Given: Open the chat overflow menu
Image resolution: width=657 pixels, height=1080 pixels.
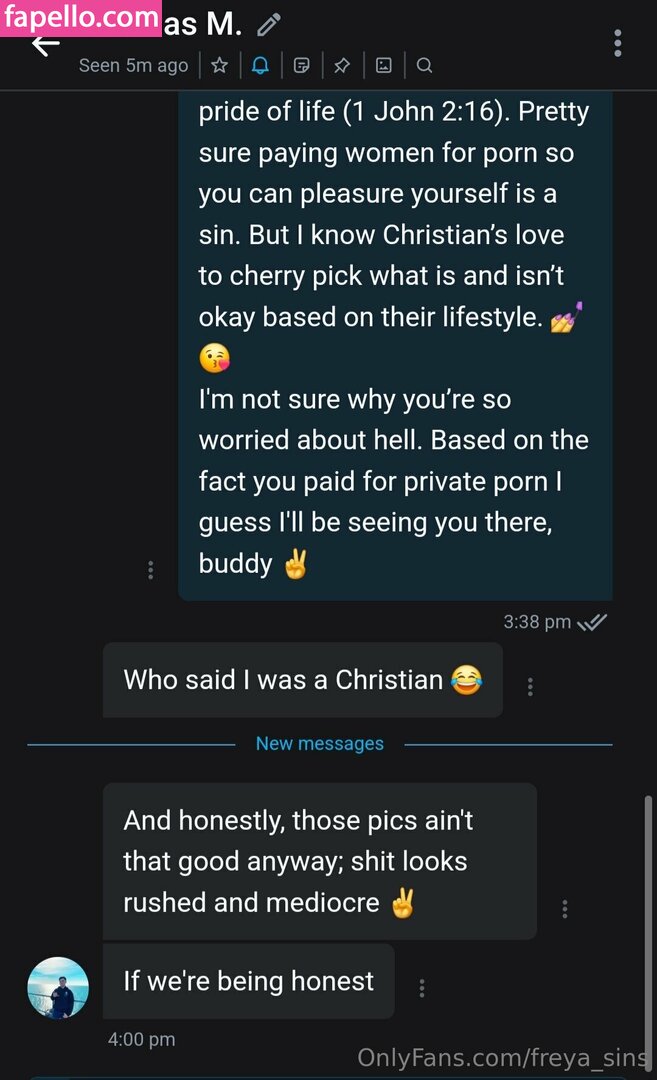Looking at the screenshot, I should [x=618, y=43].
